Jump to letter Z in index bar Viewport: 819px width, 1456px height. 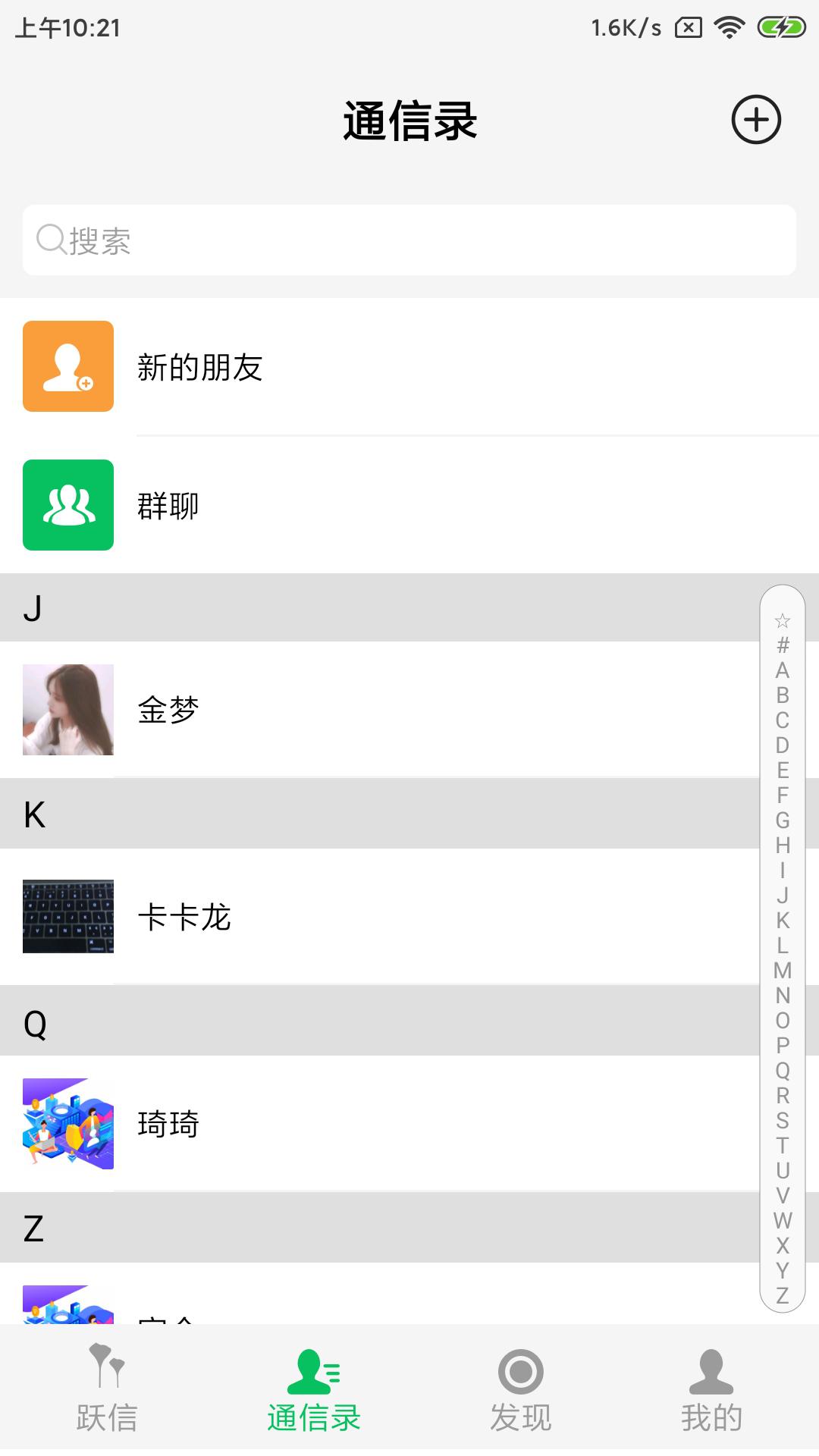783,1295
